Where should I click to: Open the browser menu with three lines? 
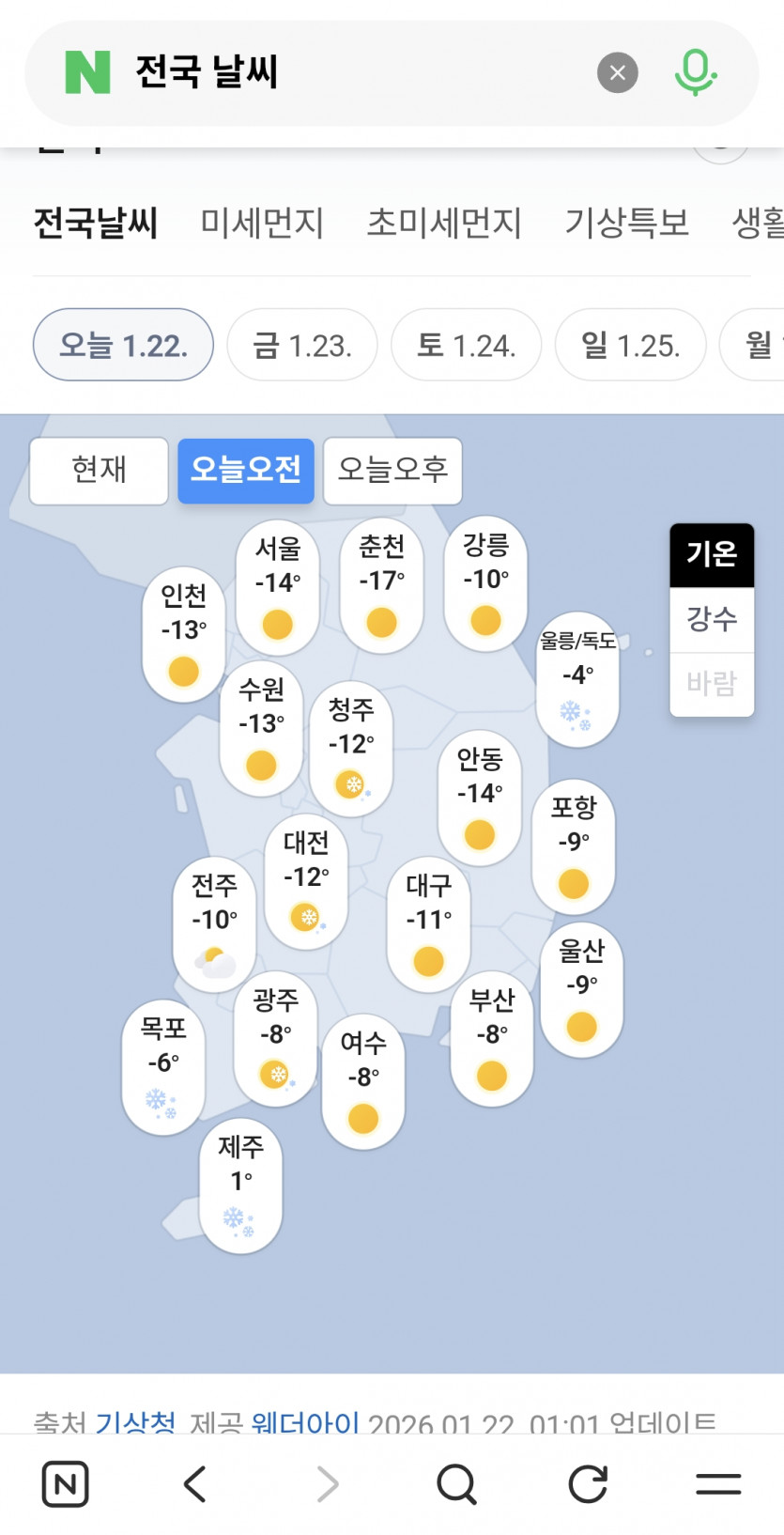pos(718,1484)
